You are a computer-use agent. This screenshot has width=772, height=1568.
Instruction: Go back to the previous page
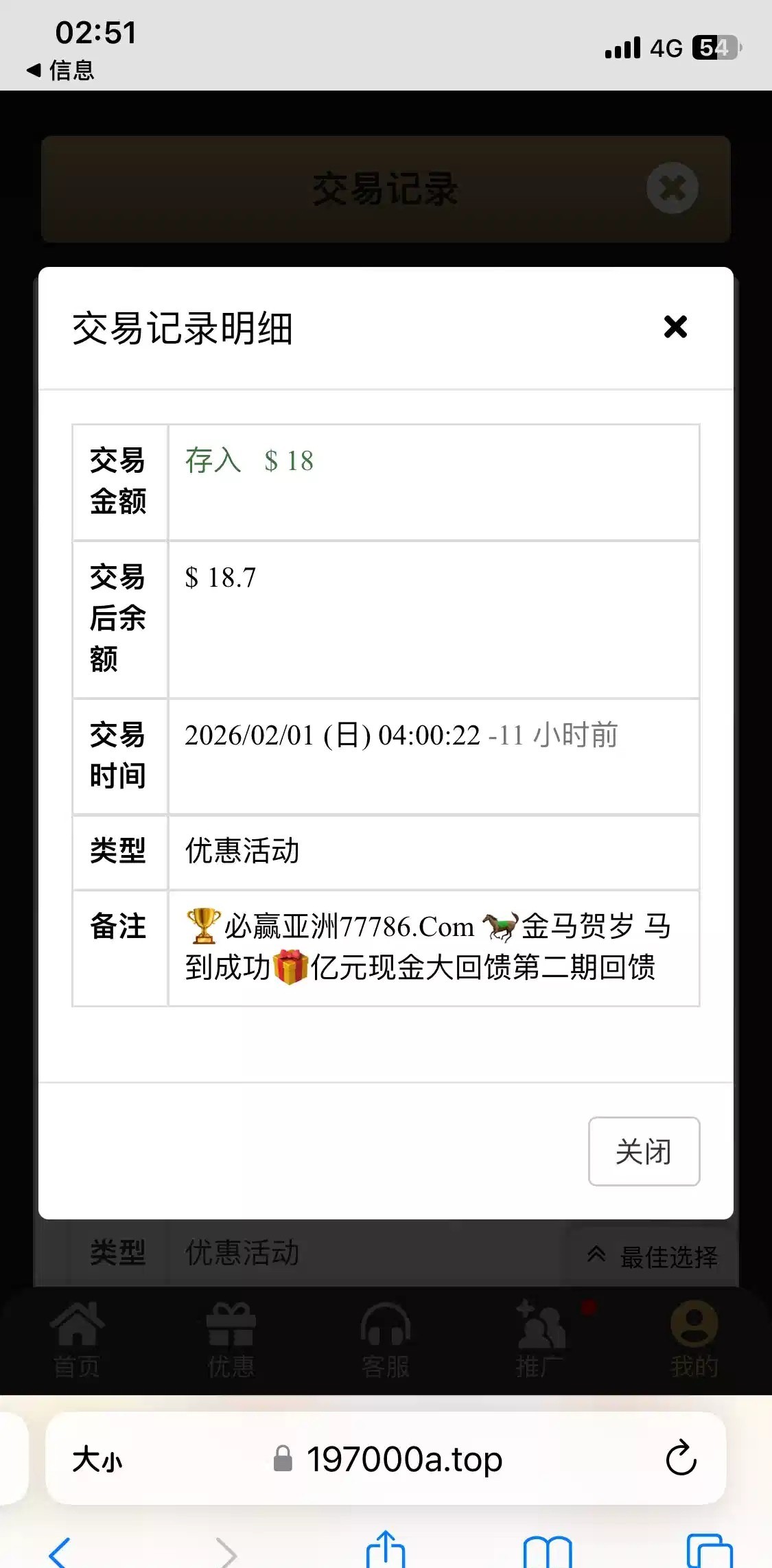coord(60,1552)
